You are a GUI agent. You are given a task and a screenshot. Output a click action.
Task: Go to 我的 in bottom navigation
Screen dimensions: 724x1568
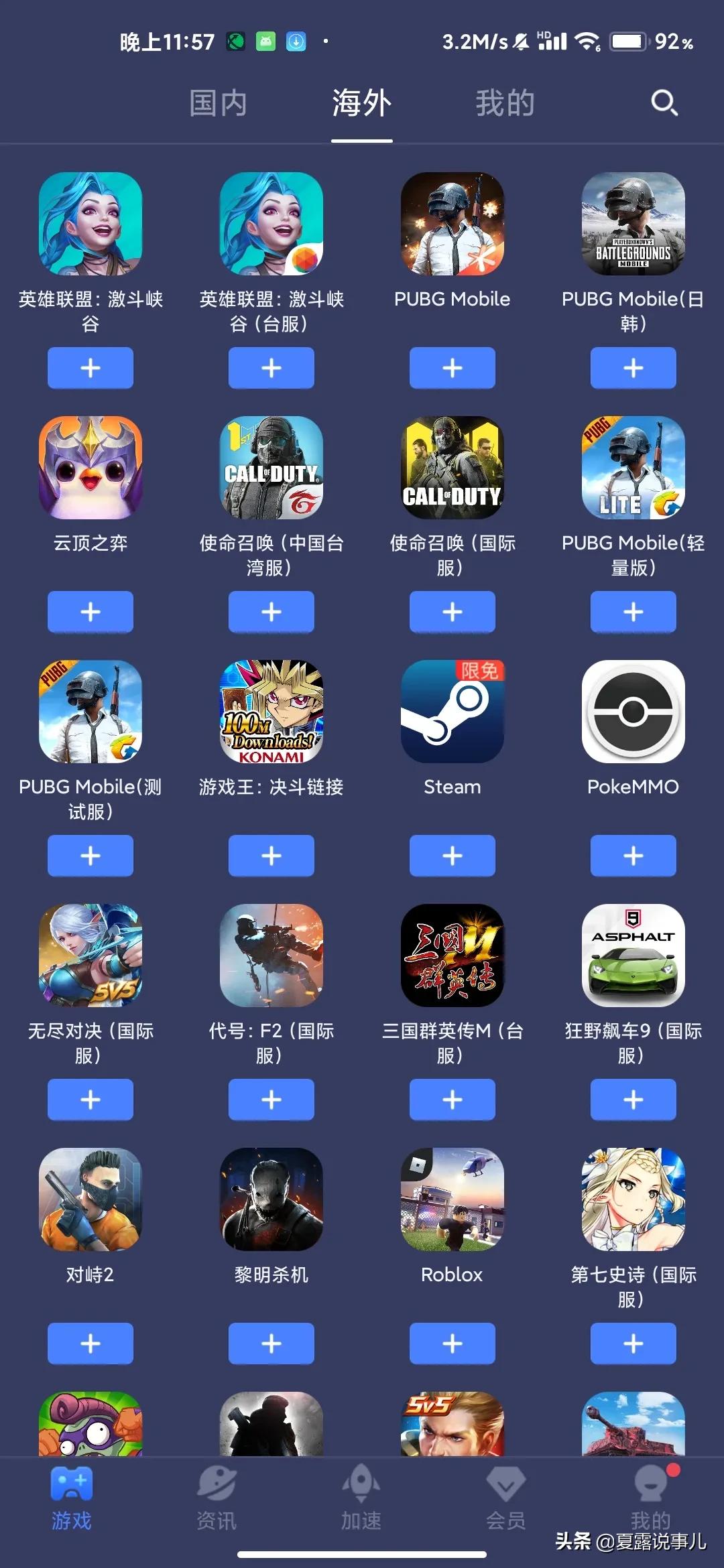pyautogui.click(x=650, y=1497)
